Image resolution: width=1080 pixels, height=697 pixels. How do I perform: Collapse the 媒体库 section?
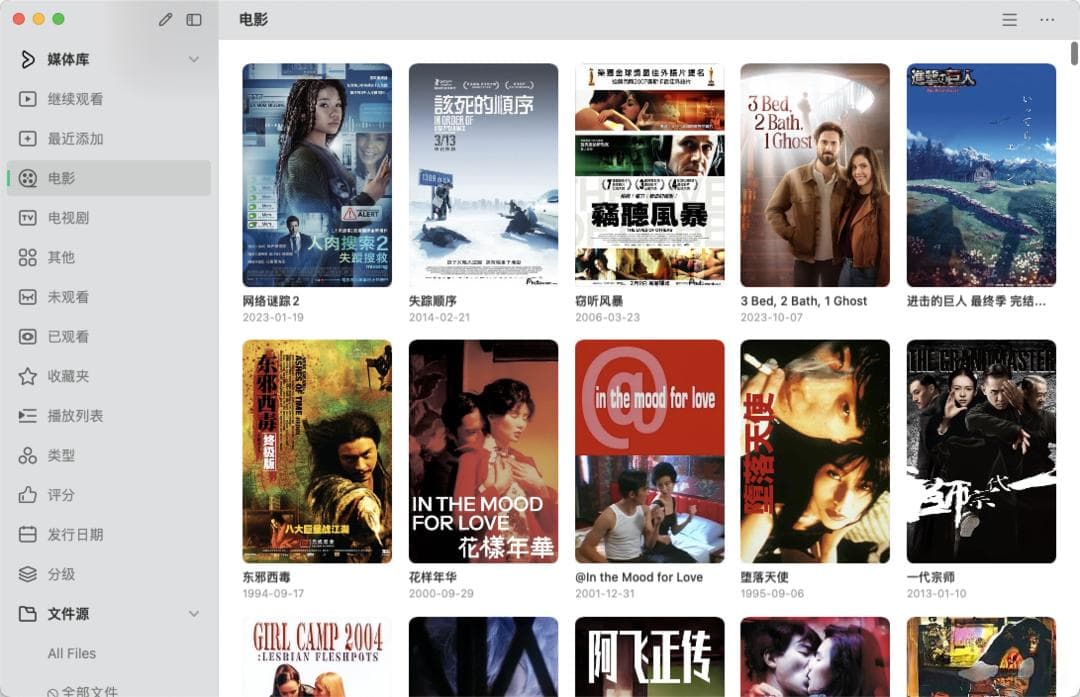(x=194, y=60)
